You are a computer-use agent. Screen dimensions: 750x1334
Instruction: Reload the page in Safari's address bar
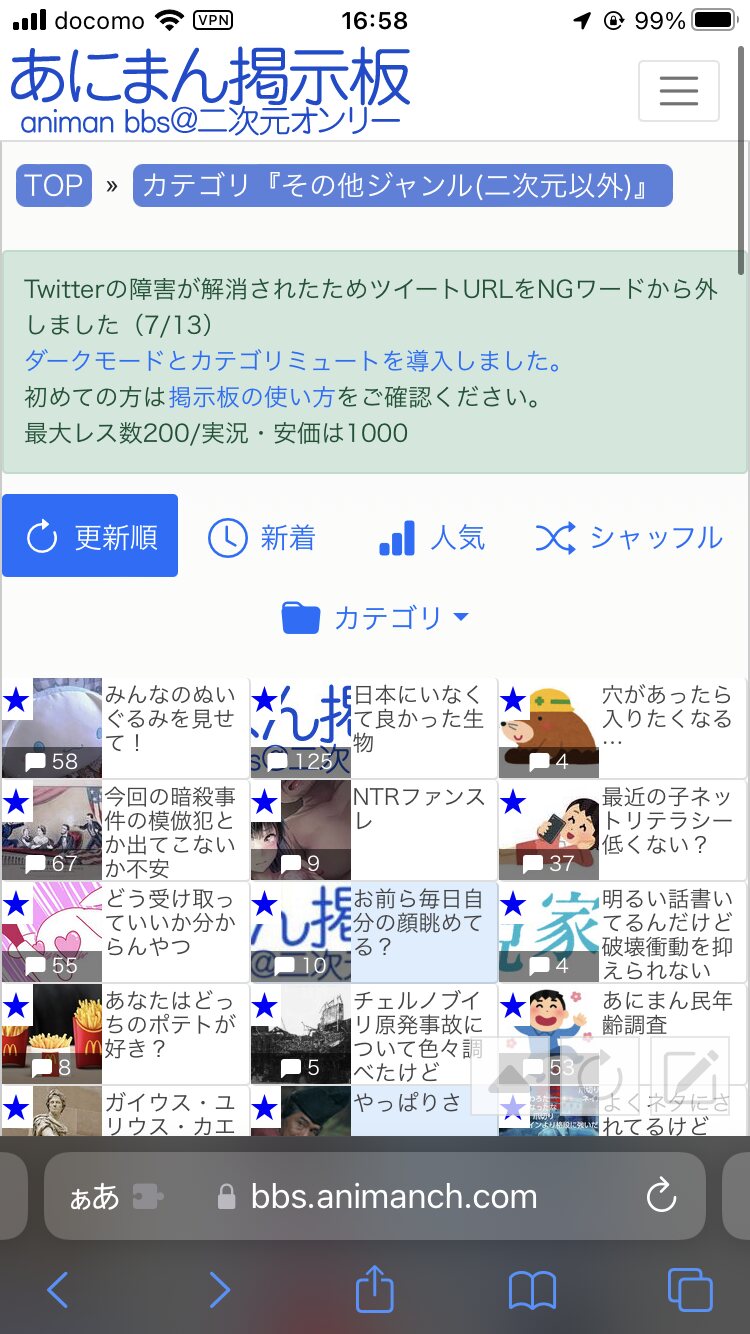pos(661,1196)
